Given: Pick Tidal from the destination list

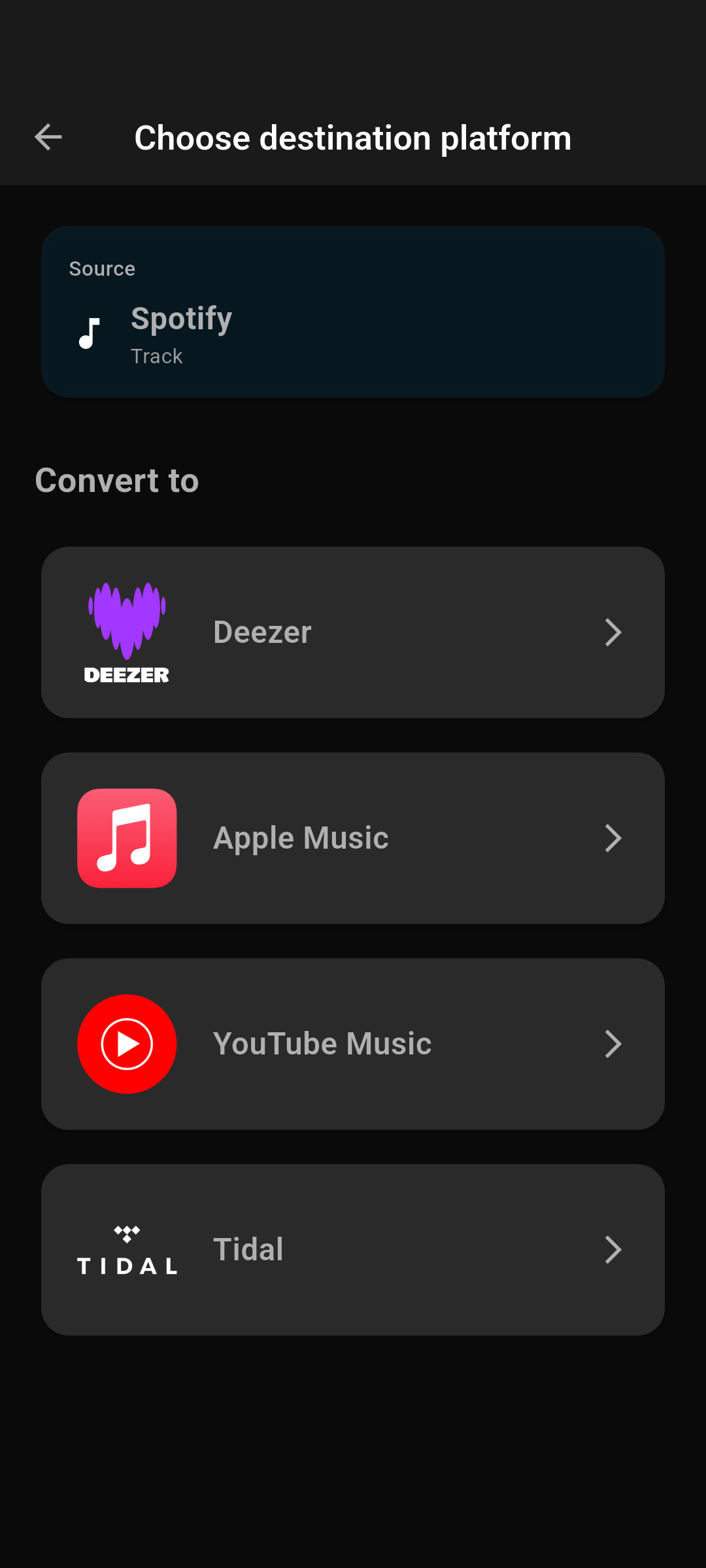Looking at the screenshot, I should (353, 1249).
